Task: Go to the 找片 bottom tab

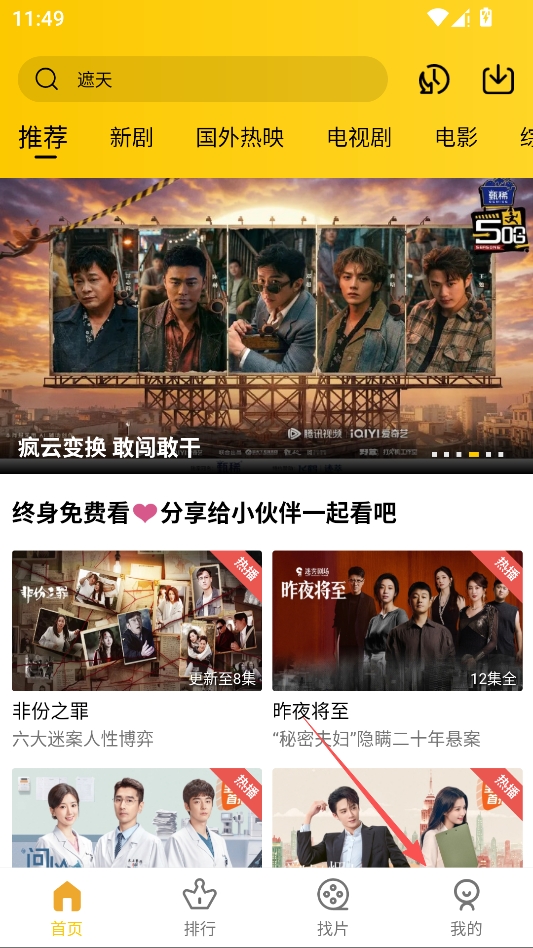Action: pos(333,909)
